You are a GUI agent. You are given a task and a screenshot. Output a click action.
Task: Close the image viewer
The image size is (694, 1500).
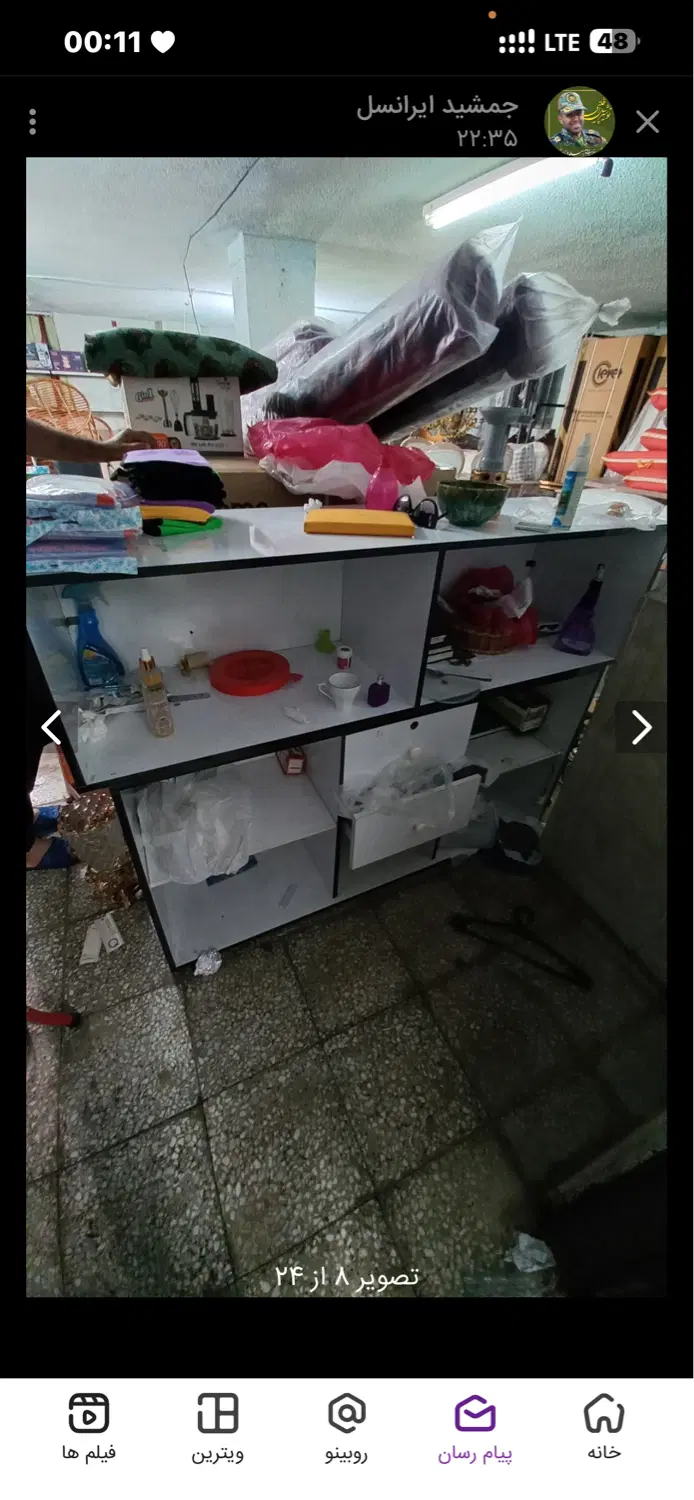click(648, 122)
